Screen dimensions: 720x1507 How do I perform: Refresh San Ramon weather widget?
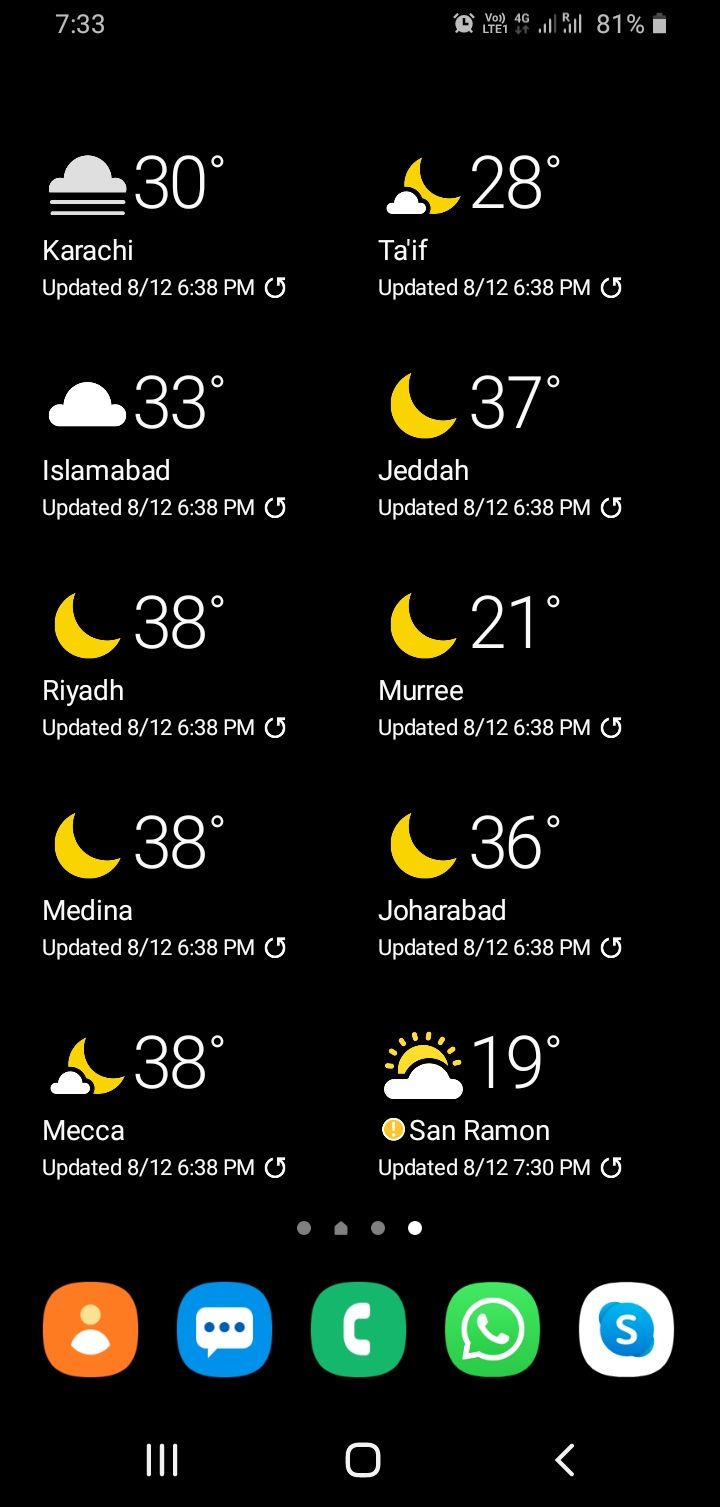[x=611, y=1168]
